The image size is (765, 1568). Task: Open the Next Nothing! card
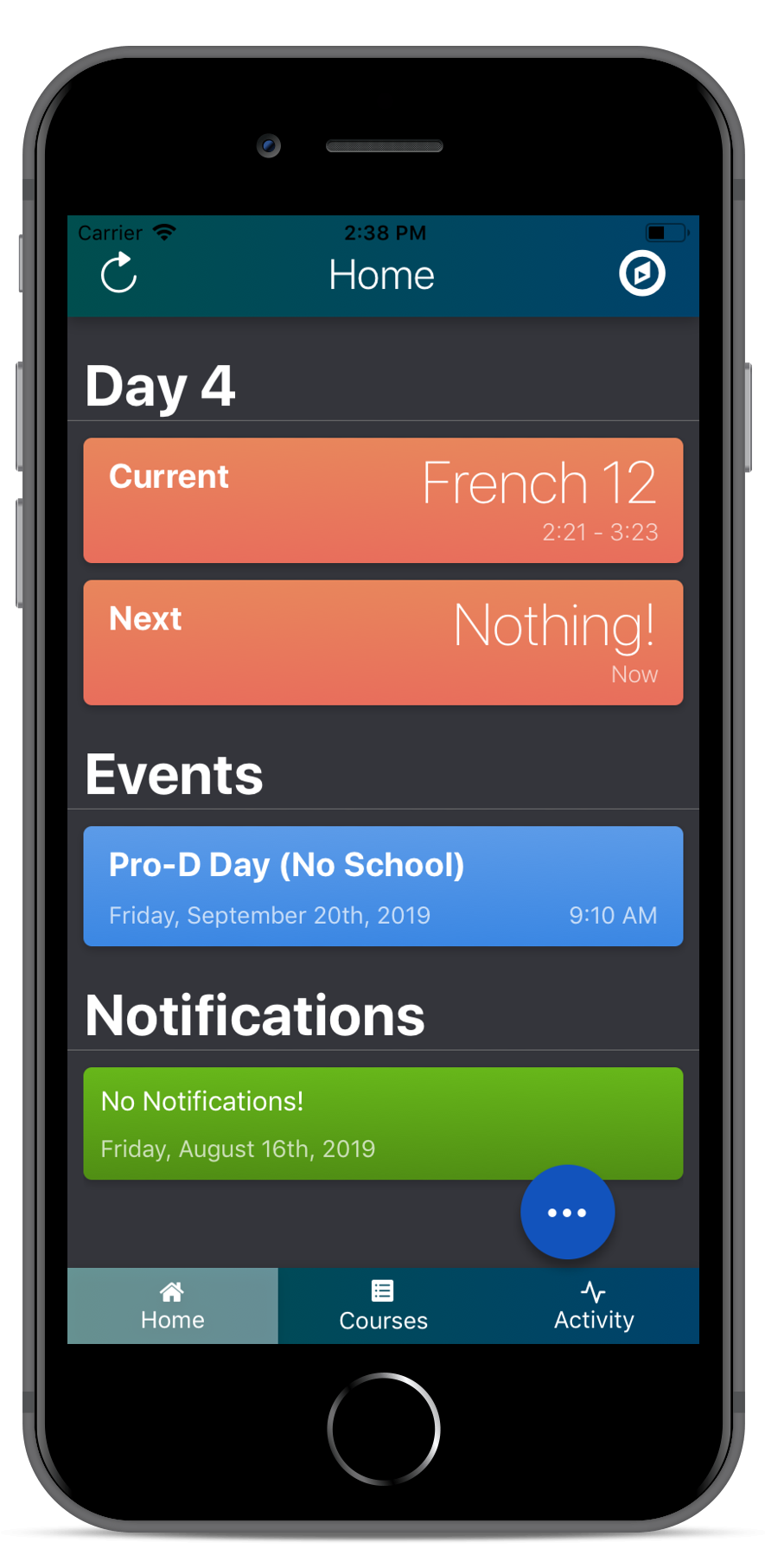pos(383,643)
